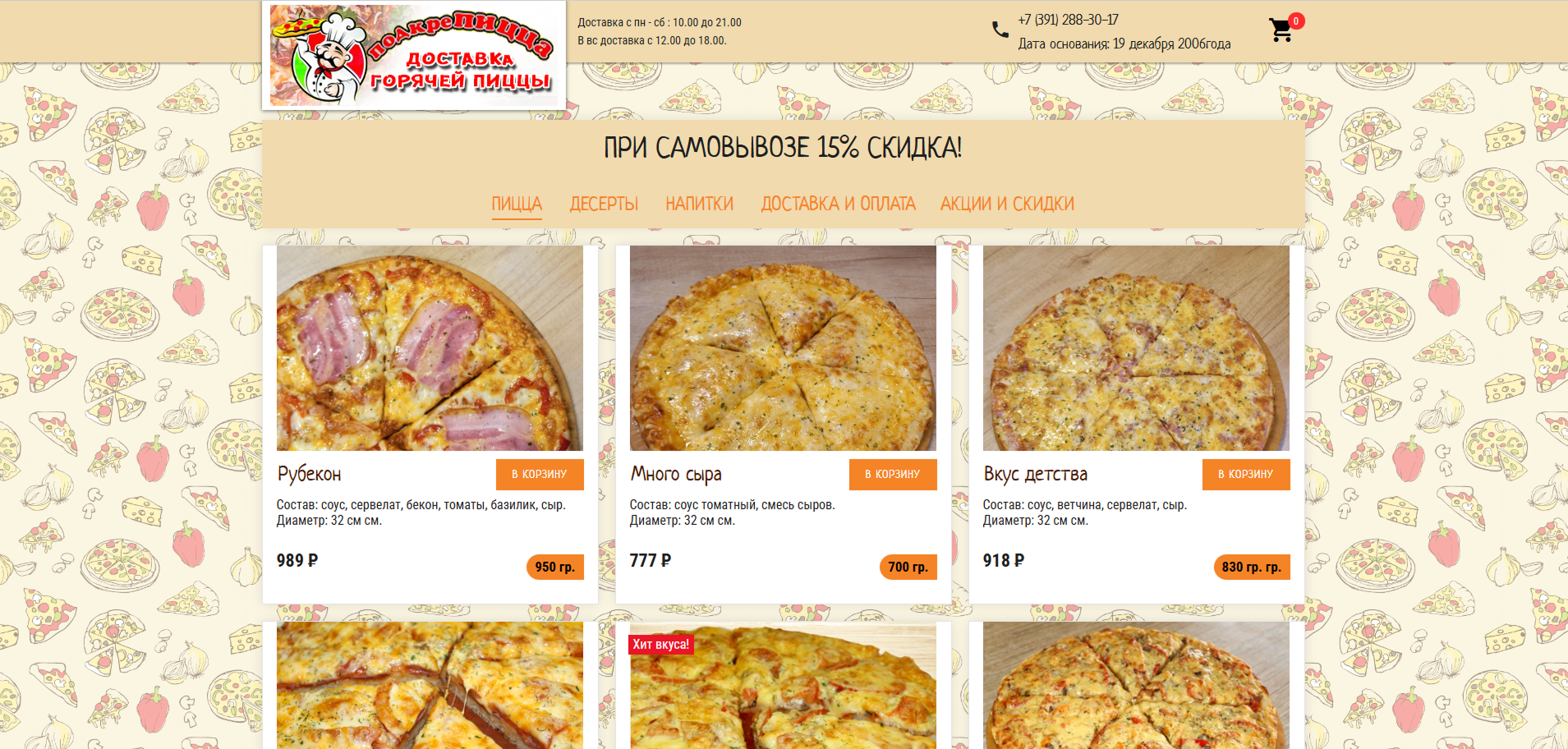This screenshot has width=1568, height=749.
Task: Open the Много сыра pizza photo
Action: pyautogui.click(x=783, y=348)
